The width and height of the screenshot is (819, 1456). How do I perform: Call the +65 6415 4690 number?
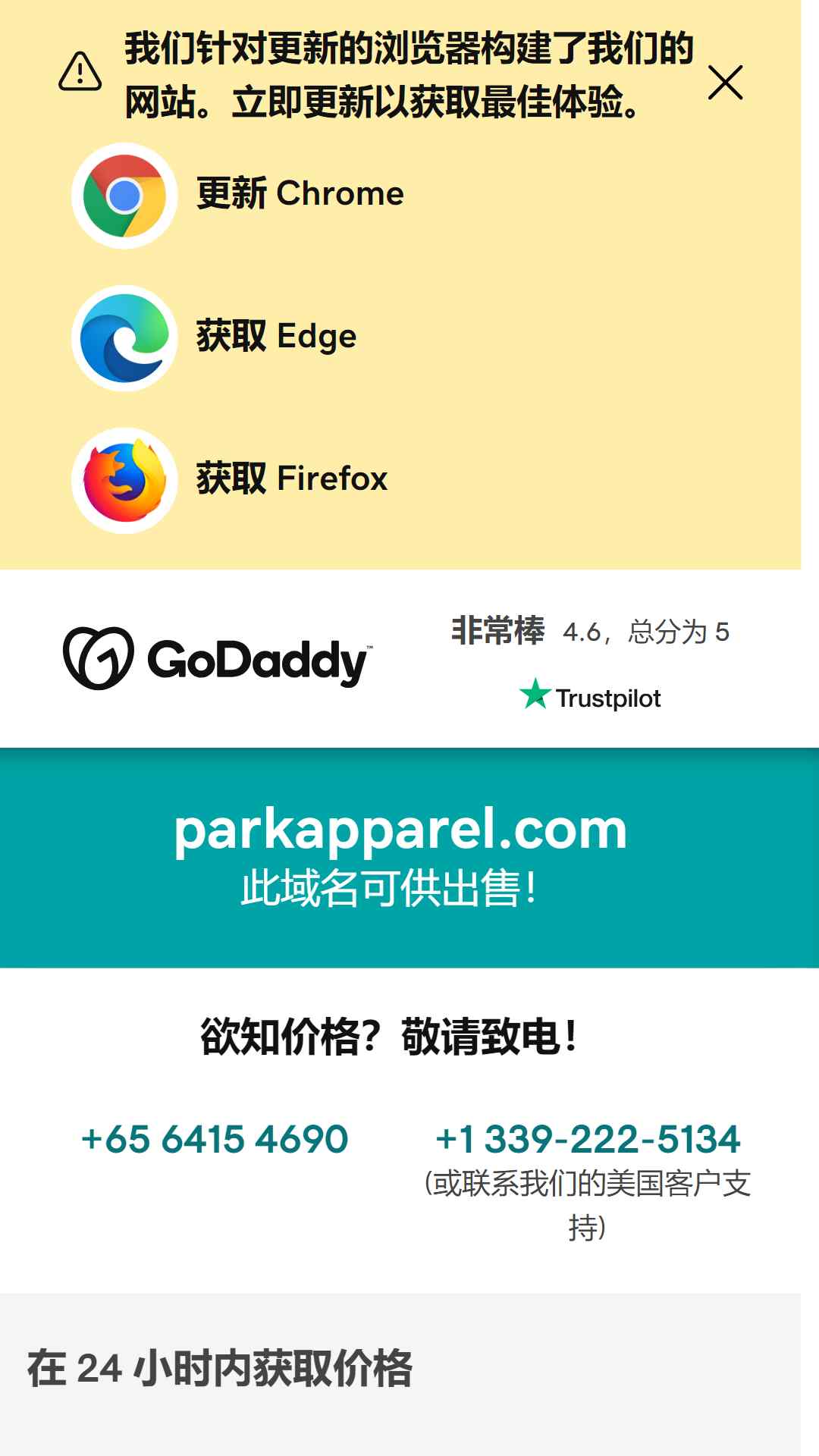(215, 1139)
